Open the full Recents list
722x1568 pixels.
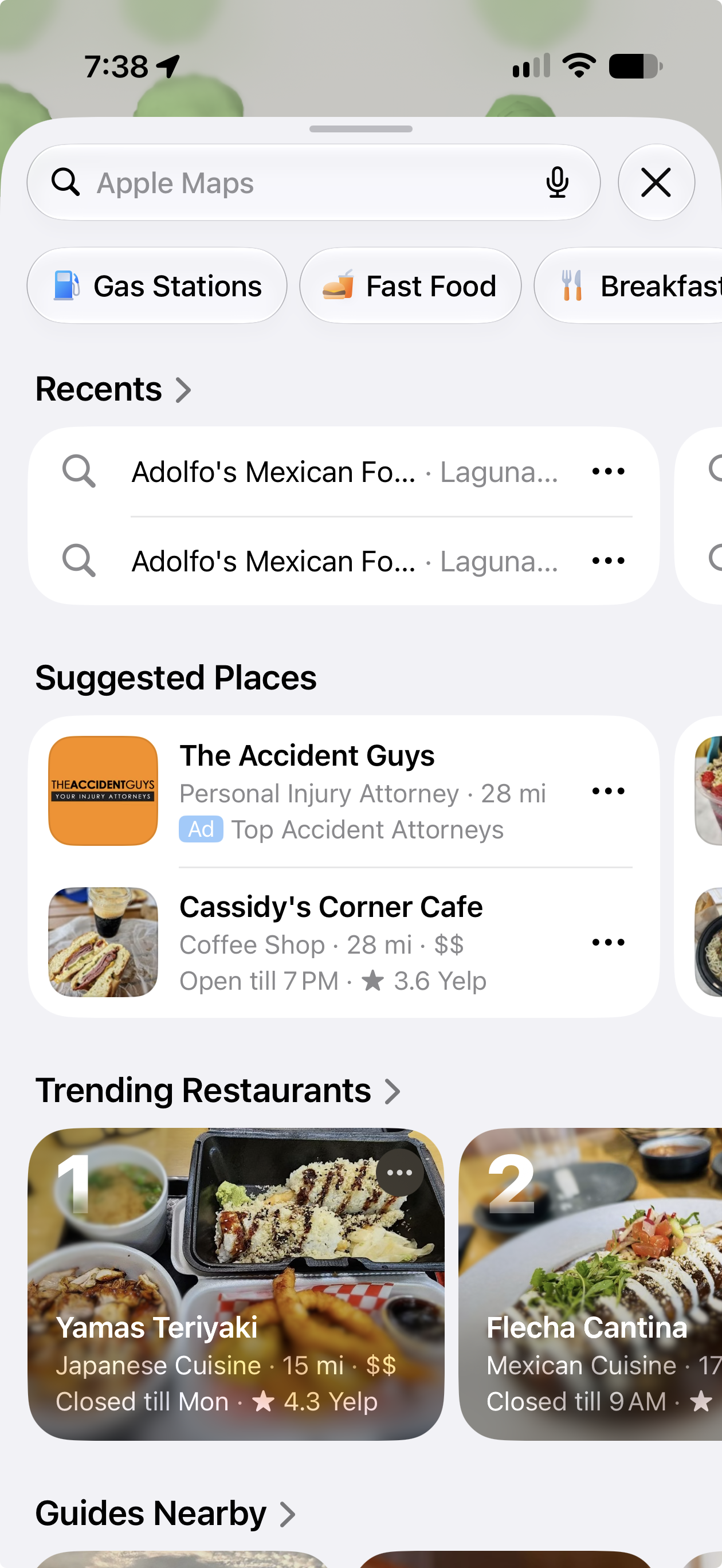(114, 390)
